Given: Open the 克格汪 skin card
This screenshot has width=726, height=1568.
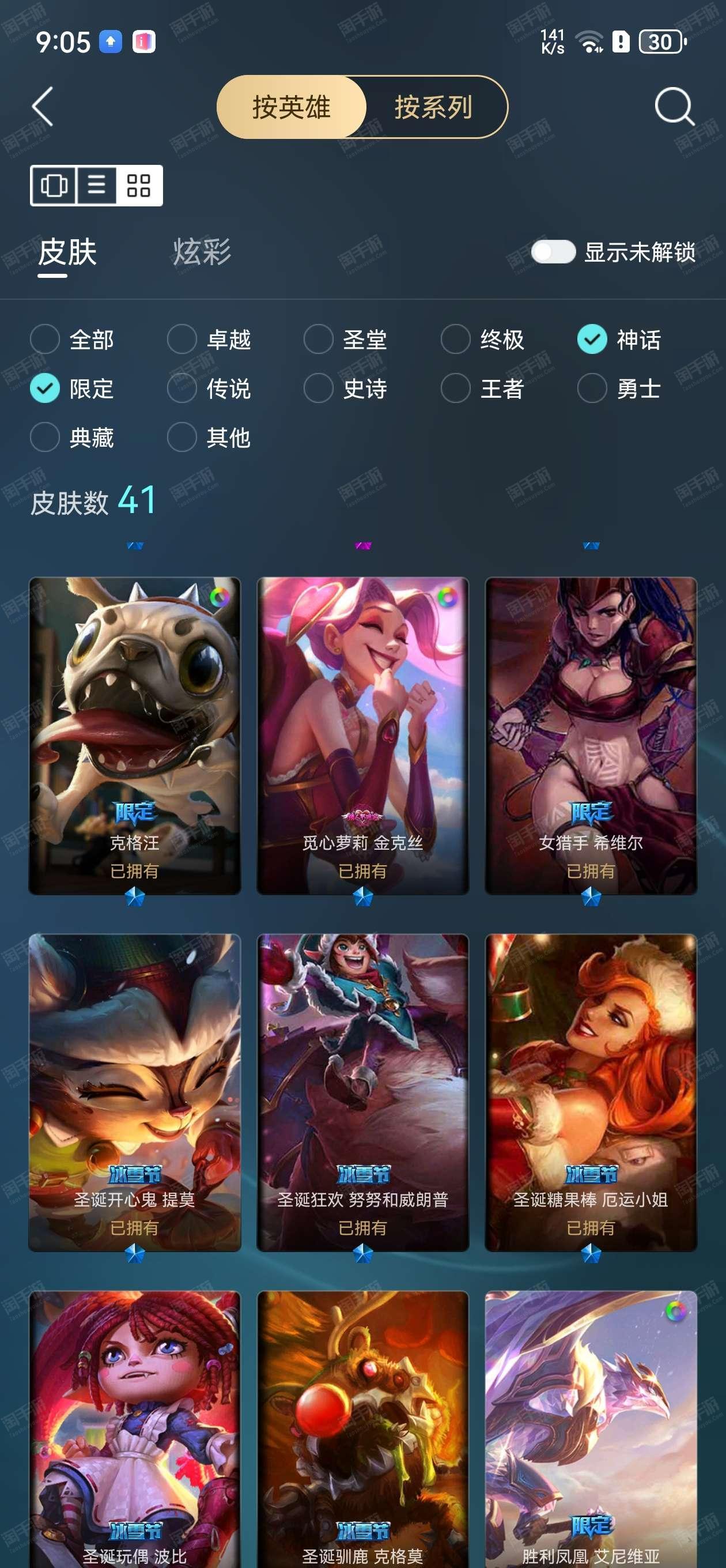Looking at the screenshot, I should (x=134, y=736).
